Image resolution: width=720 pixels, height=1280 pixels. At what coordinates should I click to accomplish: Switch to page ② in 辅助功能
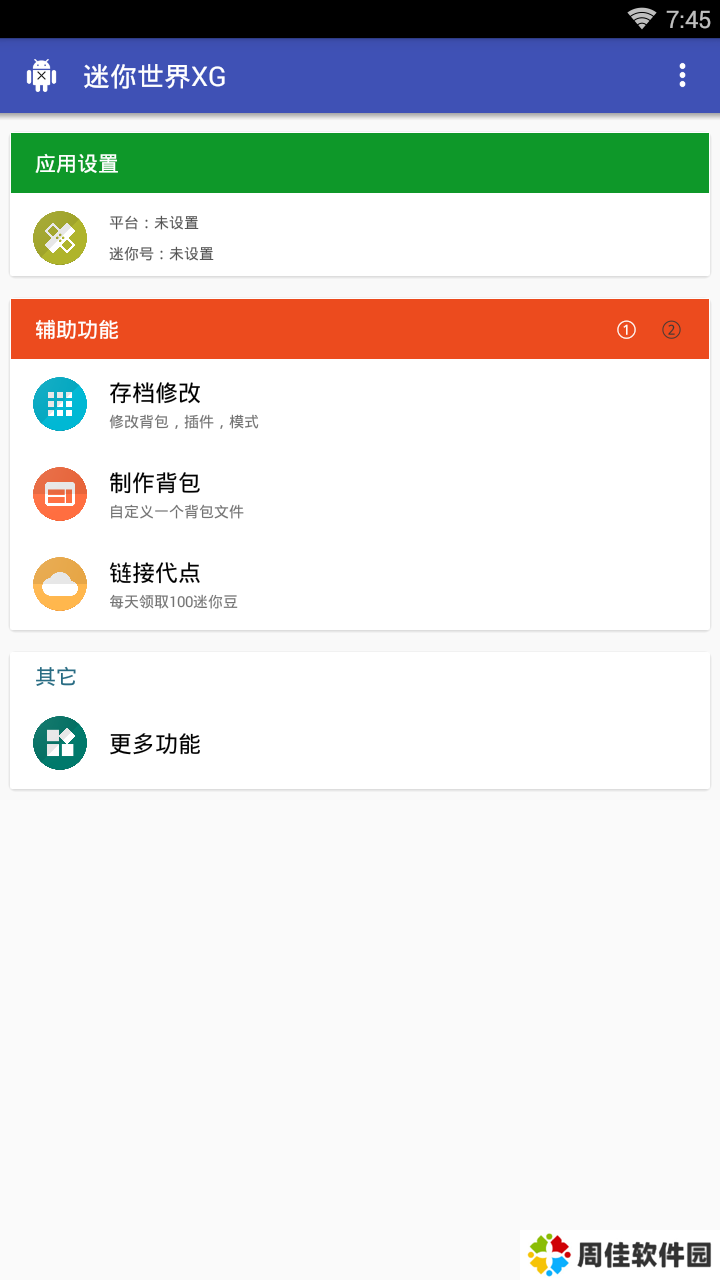671,330
